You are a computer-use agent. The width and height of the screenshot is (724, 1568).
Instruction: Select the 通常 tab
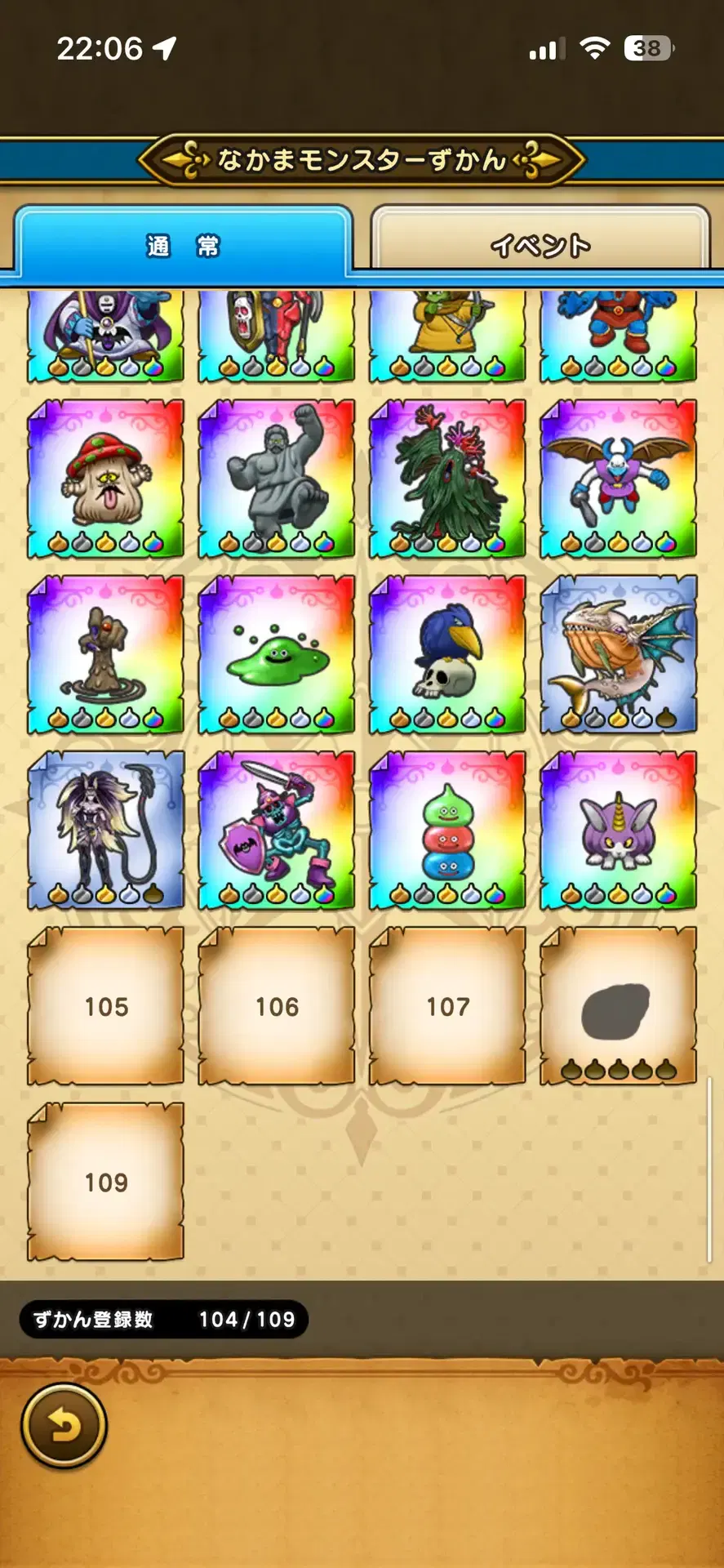point(183,244)
